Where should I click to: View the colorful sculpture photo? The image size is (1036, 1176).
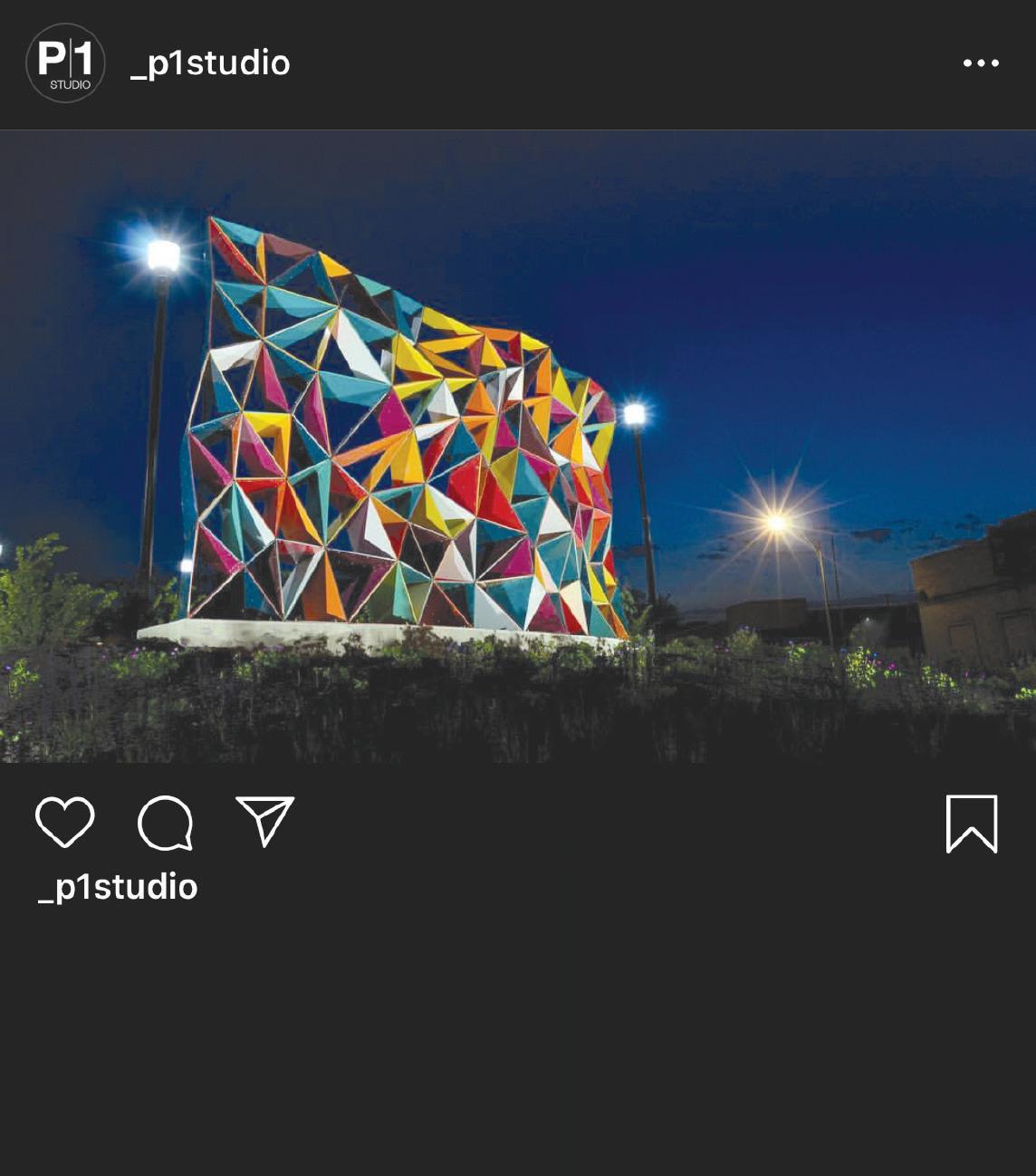tap(518, 446)
